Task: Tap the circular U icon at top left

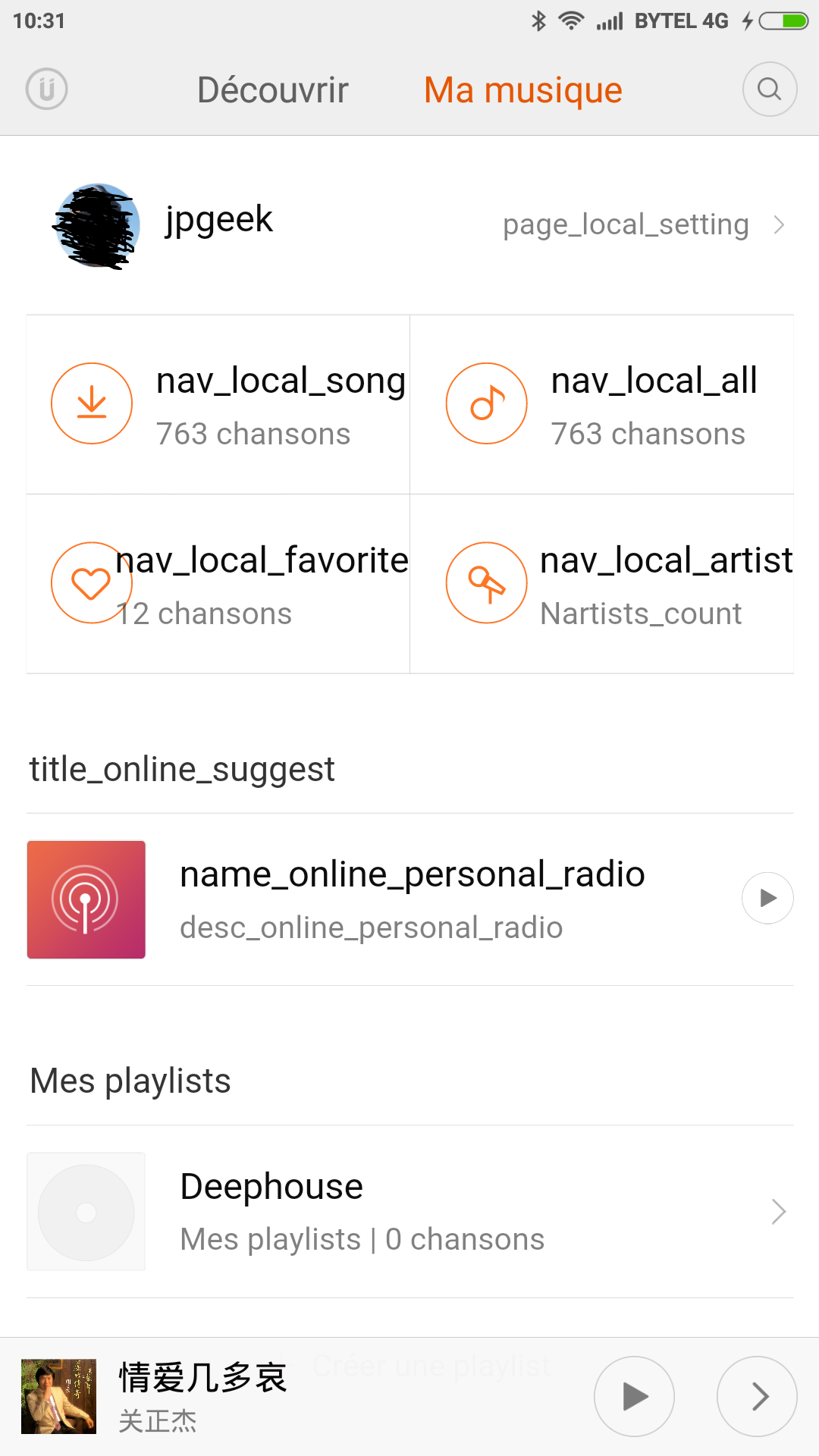Action: (47, 89)
